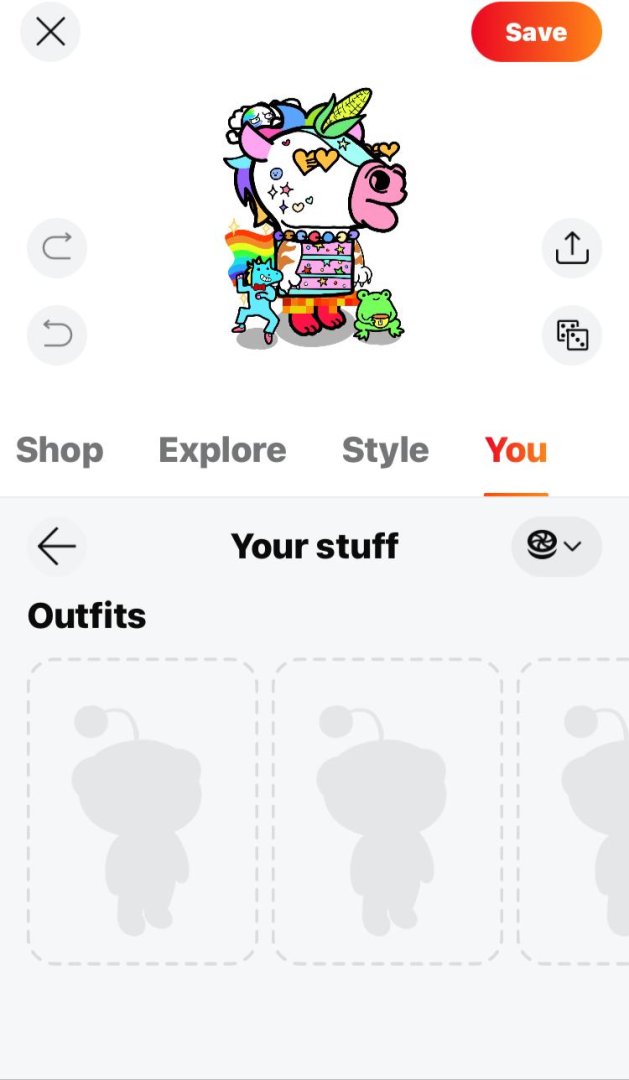Share the avatar
Image resolution: width=629 pixels, height=1080 pixels.
(572, 247)
